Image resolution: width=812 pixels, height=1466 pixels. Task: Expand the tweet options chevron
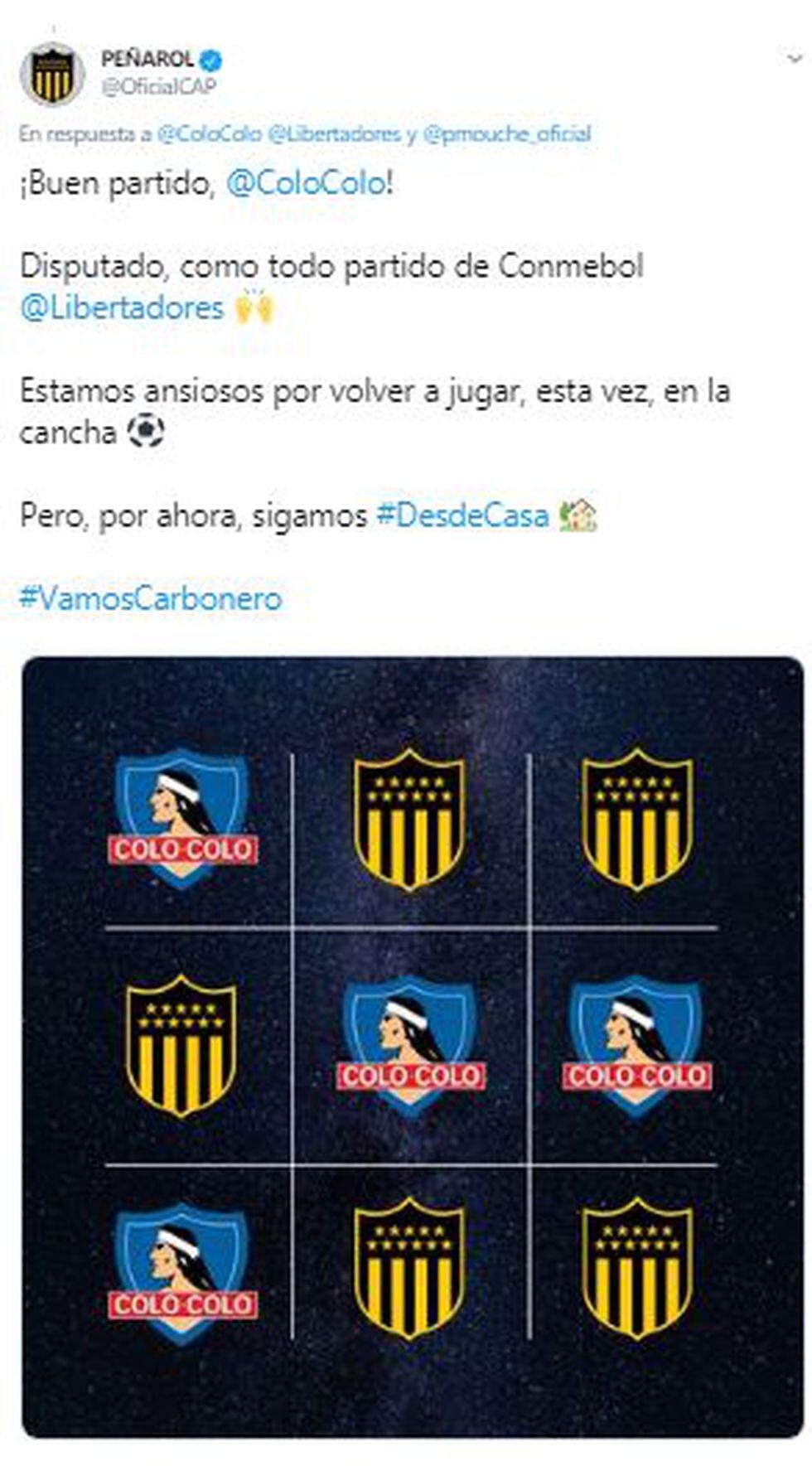tap(793, 58)
